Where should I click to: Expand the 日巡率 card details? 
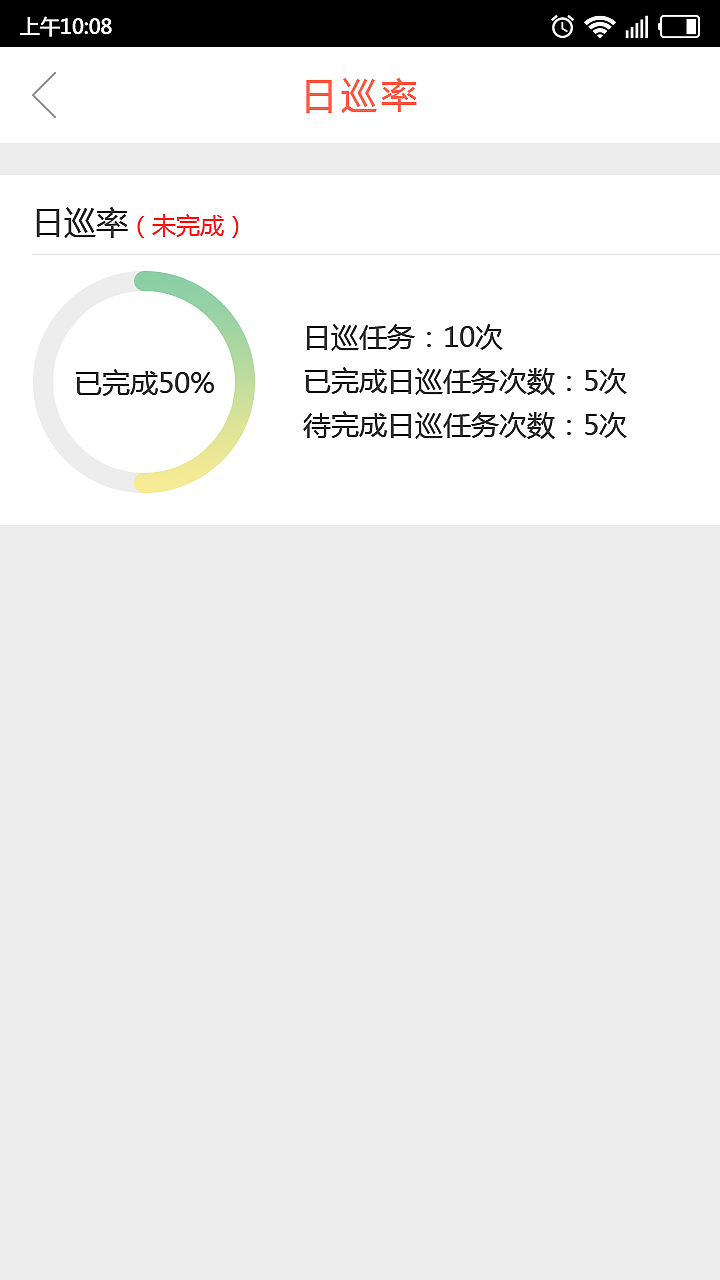(360, 350)
